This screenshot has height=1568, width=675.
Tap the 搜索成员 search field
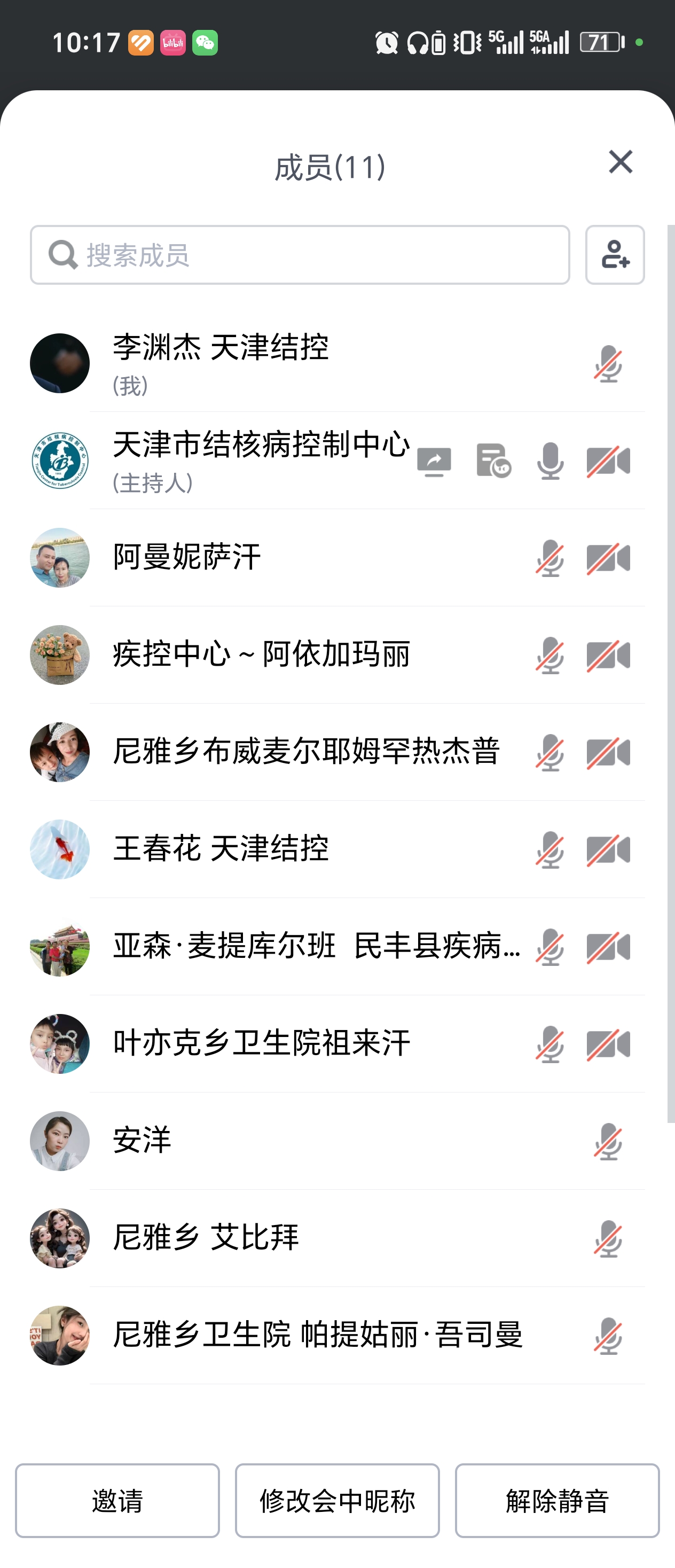coord(300,255)
